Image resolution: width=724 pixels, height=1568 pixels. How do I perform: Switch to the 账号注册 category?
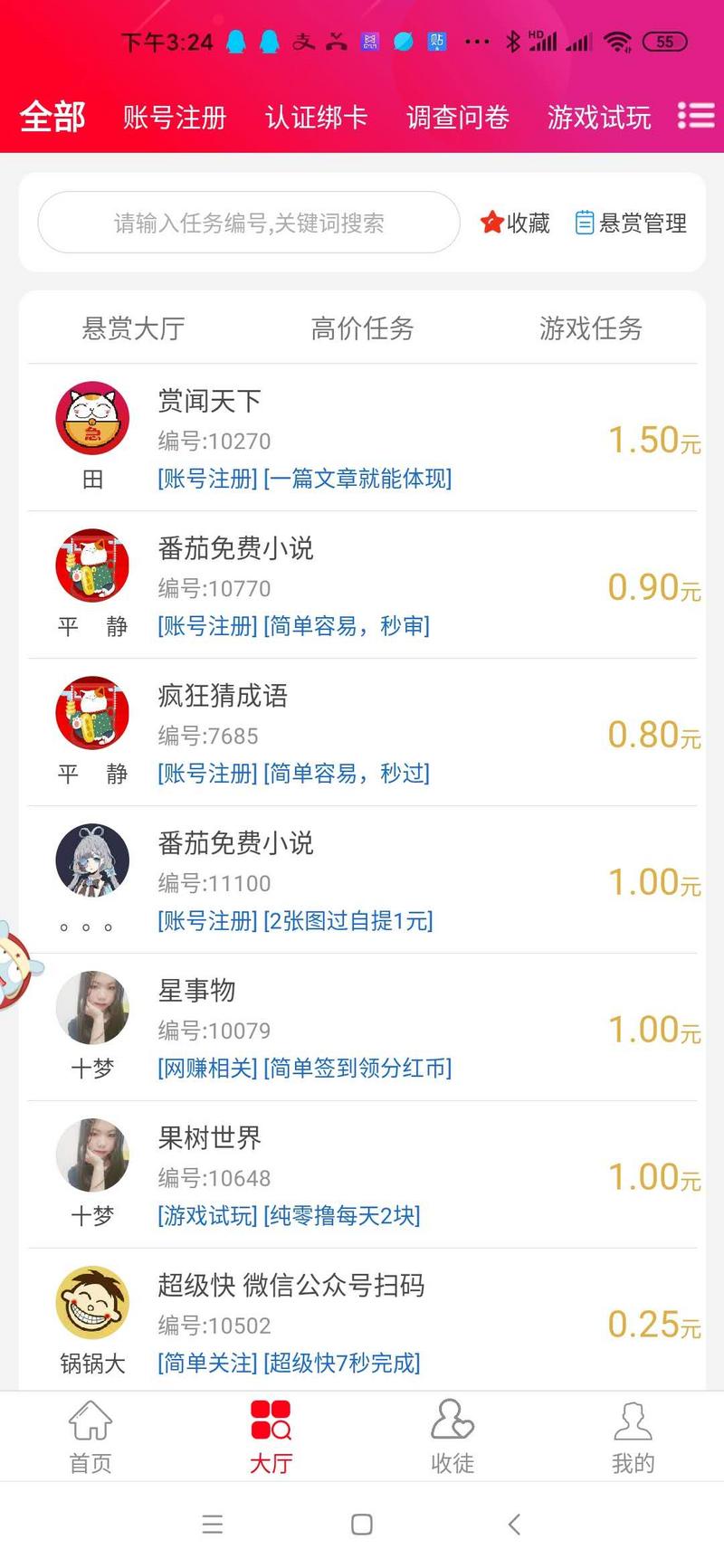175,118
